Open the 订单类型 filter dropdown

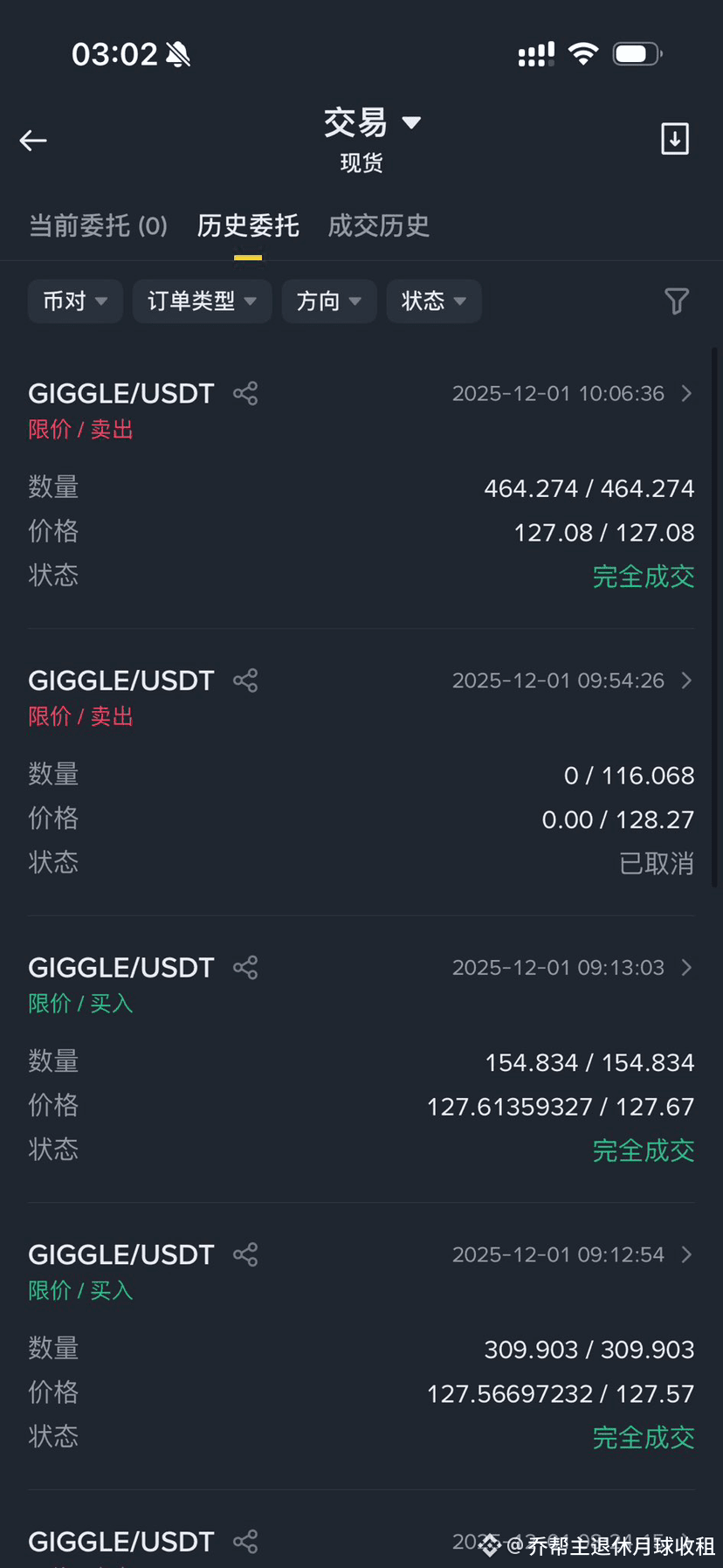click(202, 301)
